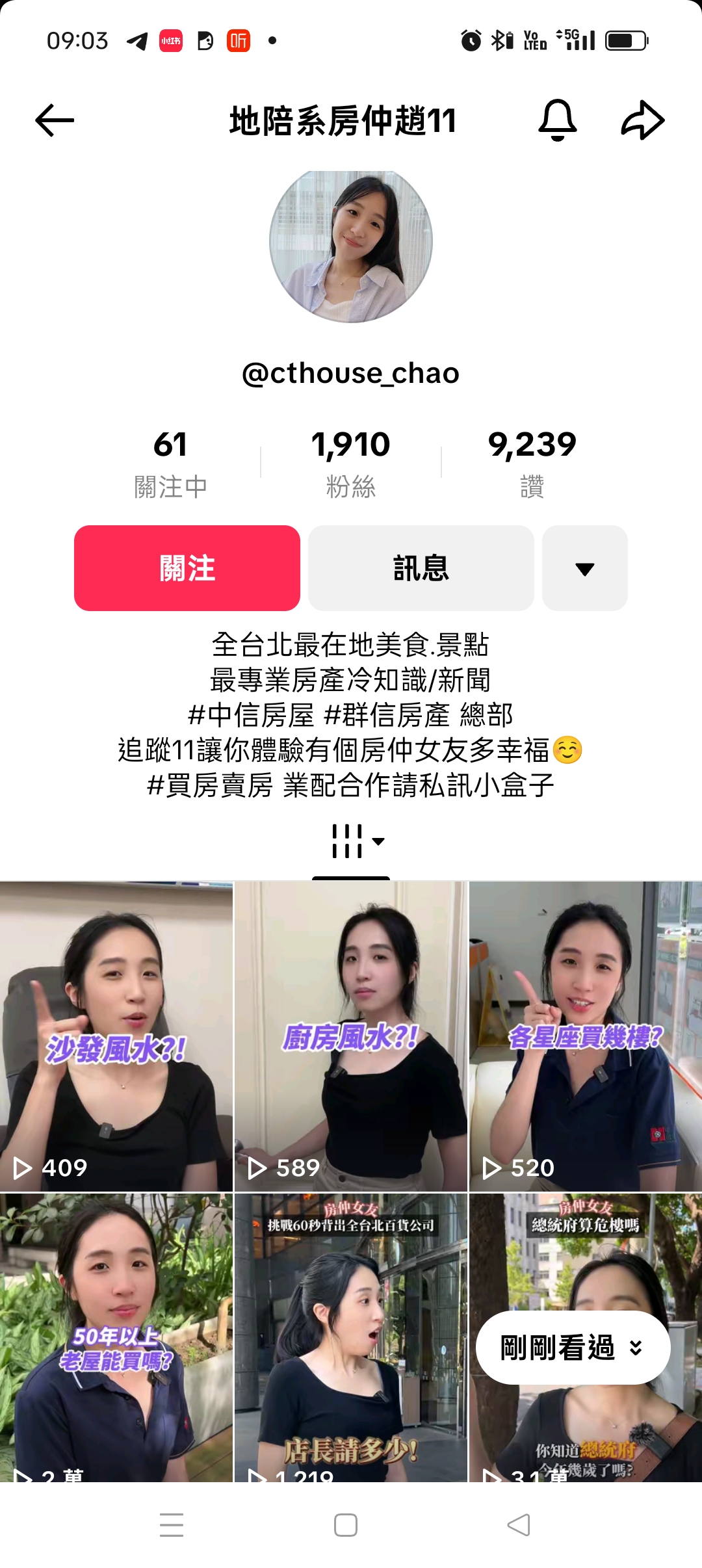702x1568 pixels.
Task: Play the 各星座買幾樓 video
Action: coord(585,1036)
